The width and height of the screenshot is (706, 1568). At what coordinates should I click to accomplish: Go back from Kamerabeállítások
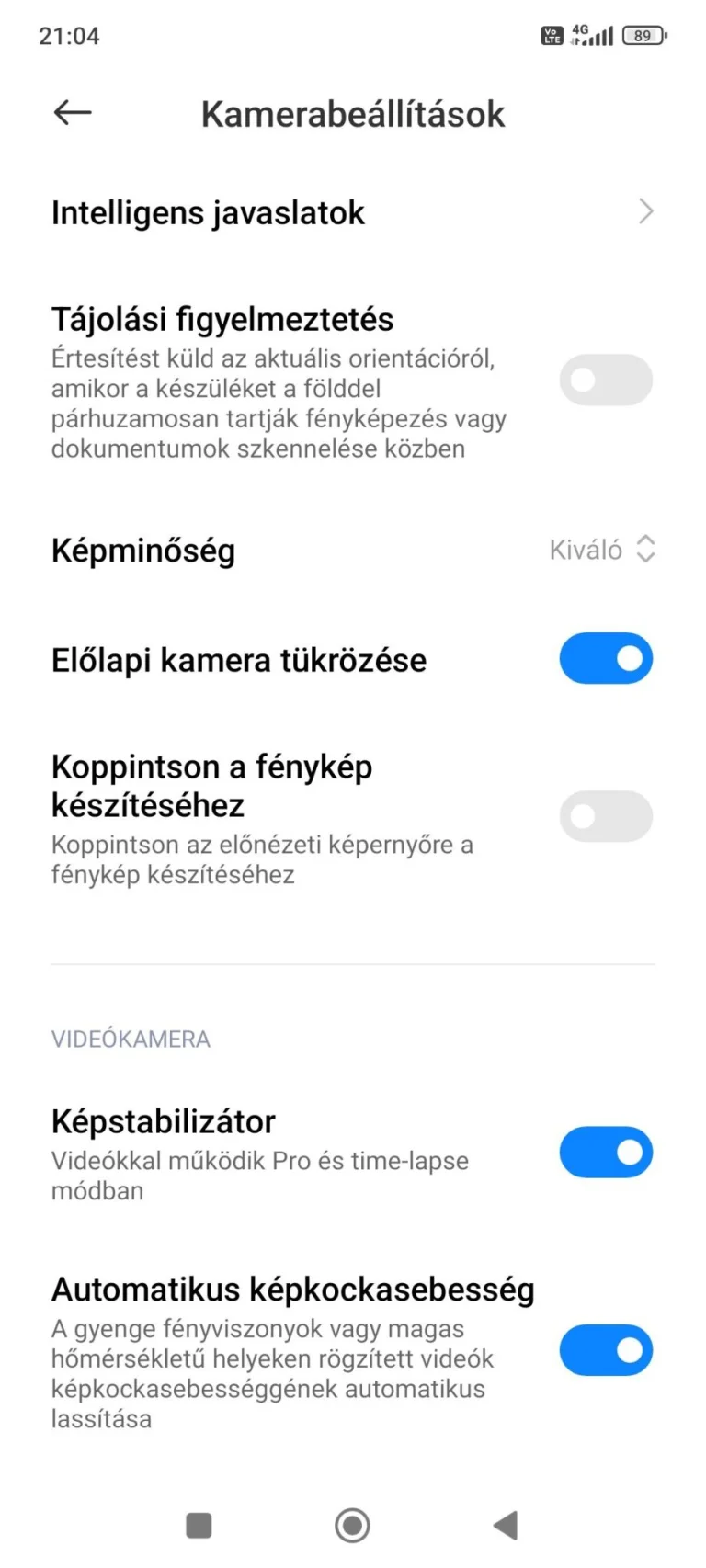pos(73,113)
